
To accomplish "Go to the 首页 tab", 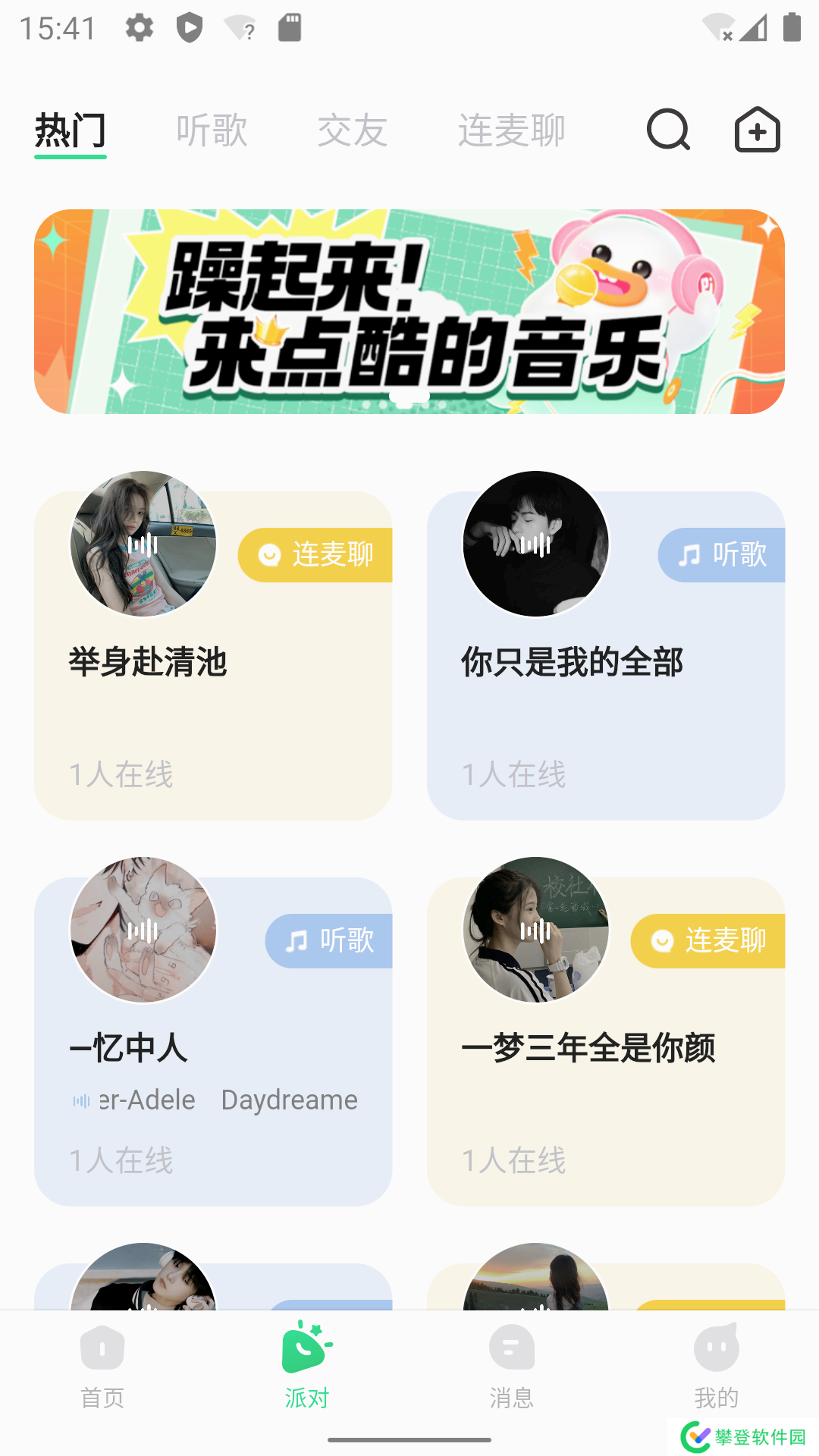I will (x=102, y=1365).
